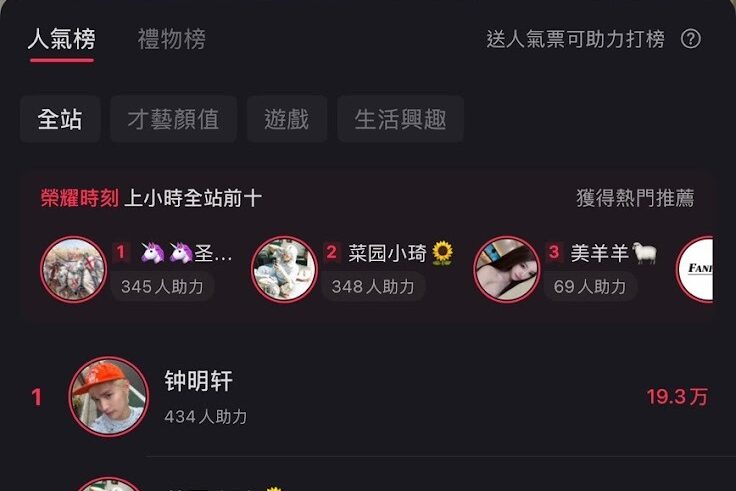The width and height of the screenshot is (736, 491).
Task: Open rank 2 streamer 菜园小琦
Action: point(285,269)
